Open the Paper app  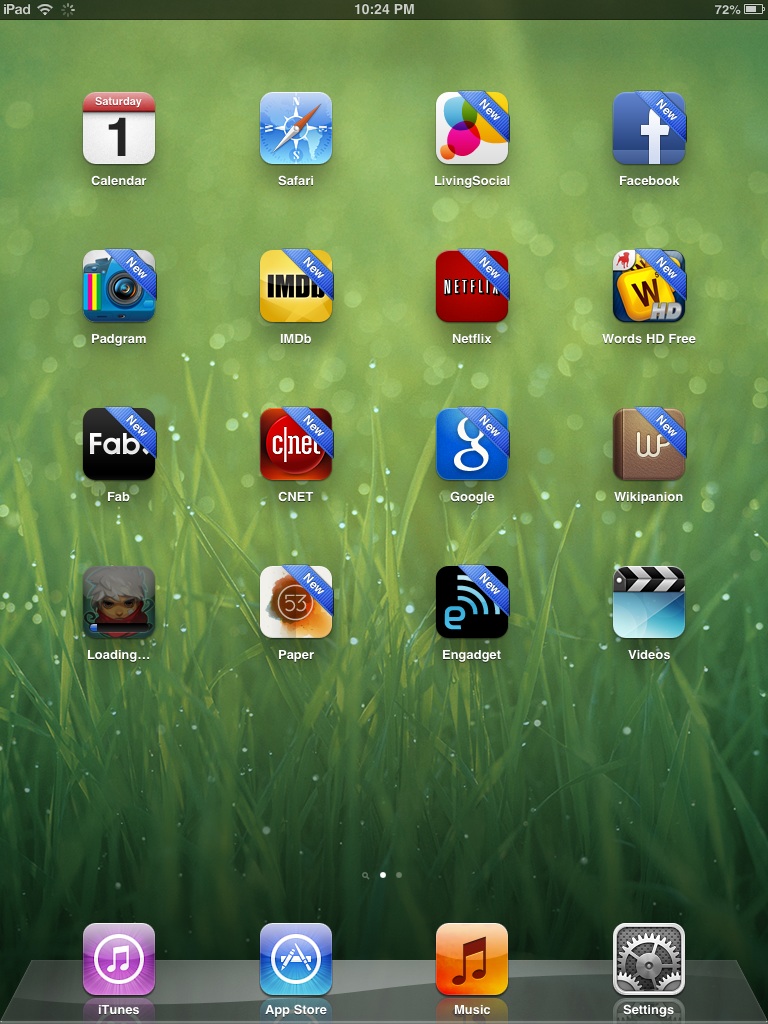(296, 602)
